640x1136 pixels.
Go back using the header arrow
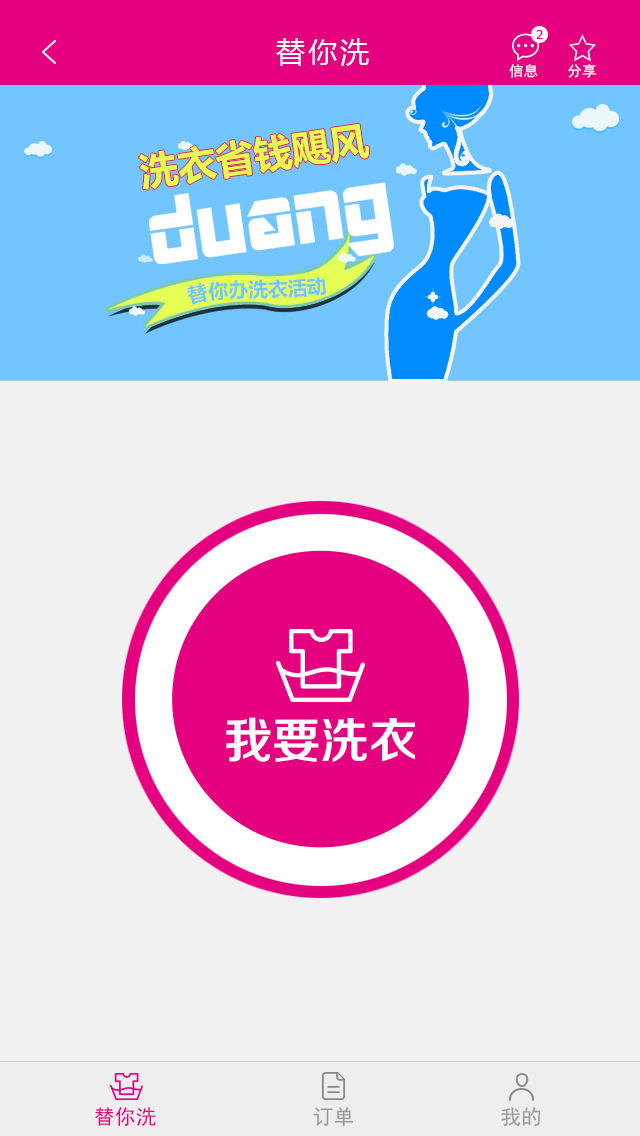49,52
